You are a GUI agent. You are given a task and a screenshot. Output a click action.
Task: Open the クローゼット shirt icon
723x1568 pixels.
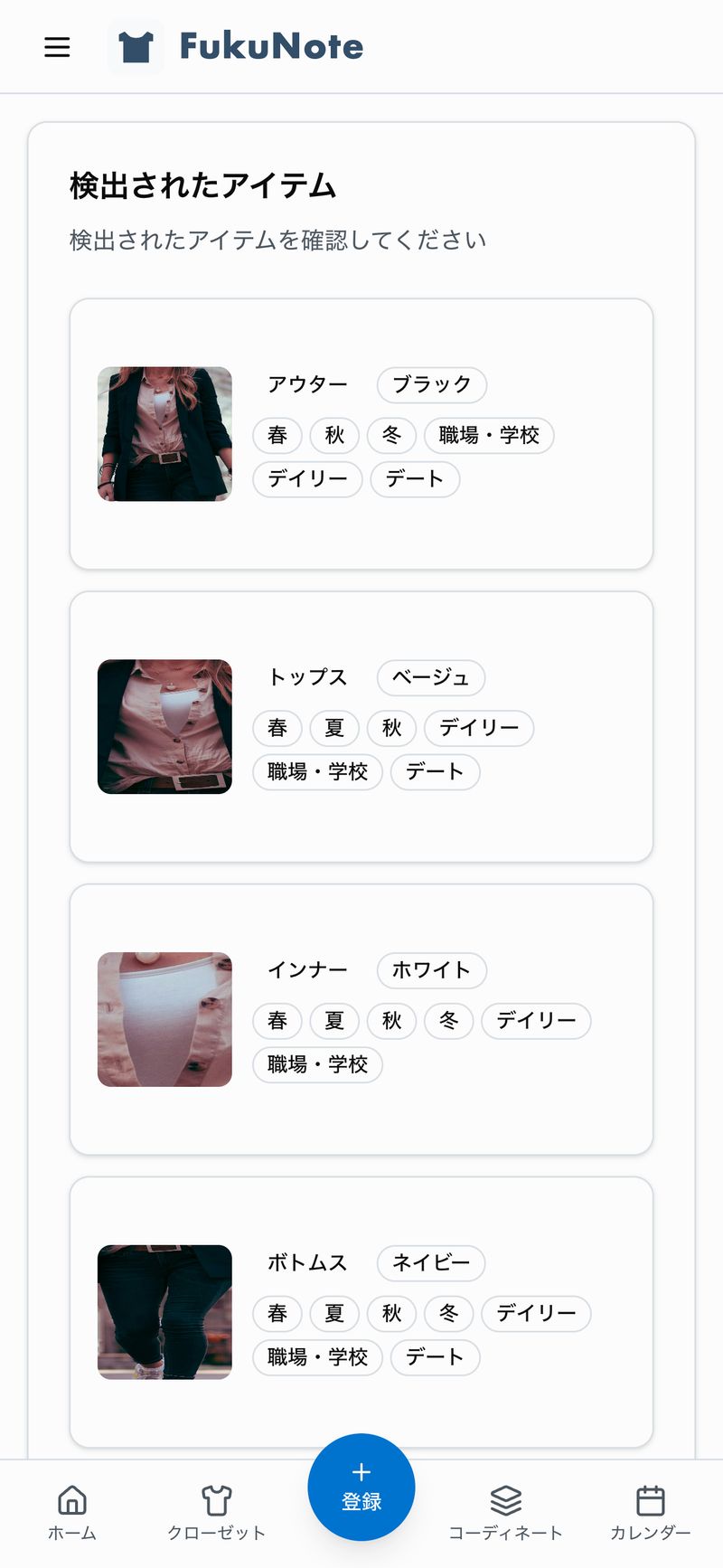pos(216,1492)
